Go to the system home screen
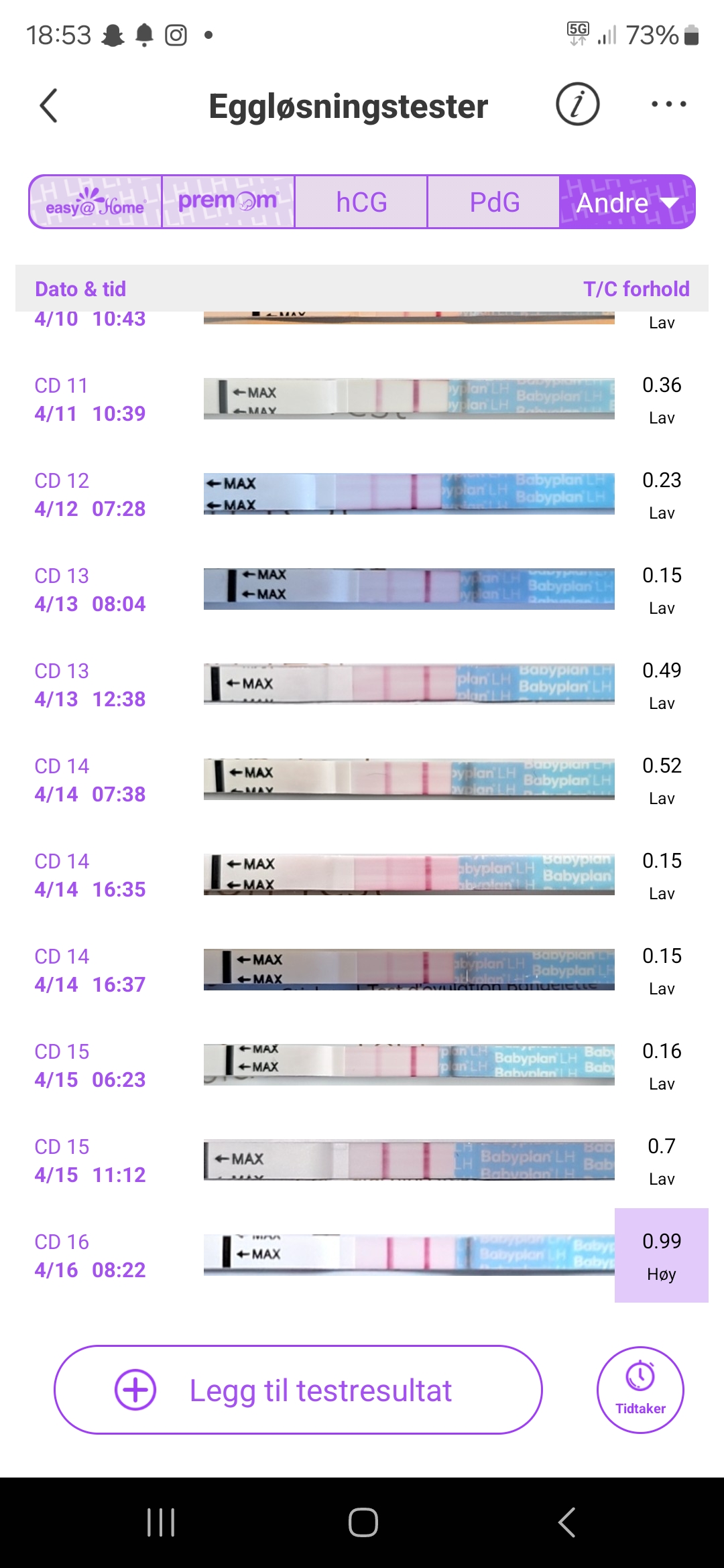 click(x=363, y=1522)
